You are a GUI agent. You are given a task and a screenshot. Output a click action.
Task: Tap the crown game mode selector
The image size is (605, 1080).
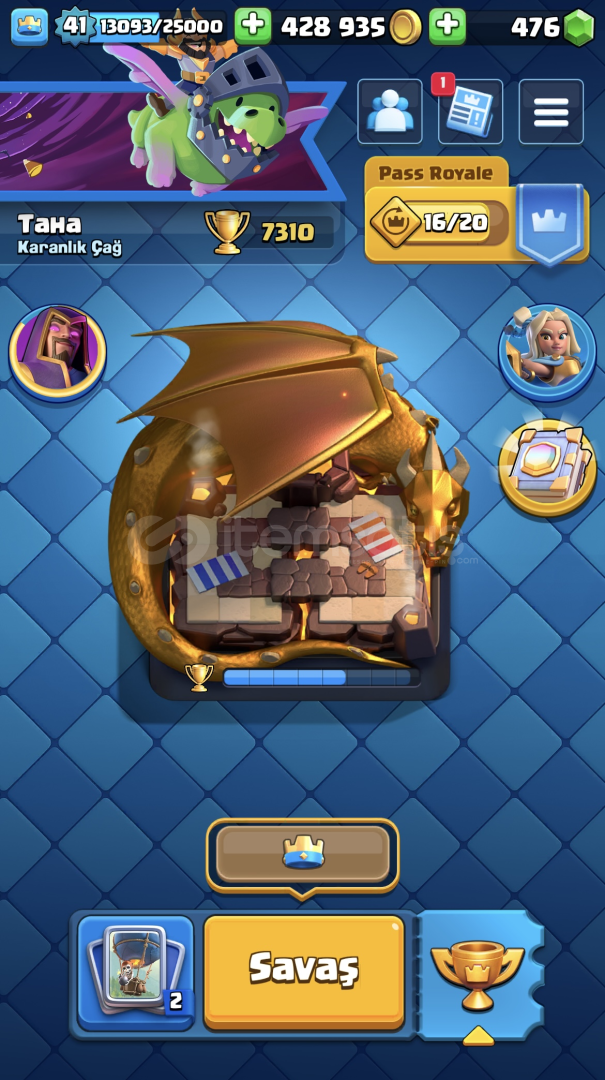302,855
